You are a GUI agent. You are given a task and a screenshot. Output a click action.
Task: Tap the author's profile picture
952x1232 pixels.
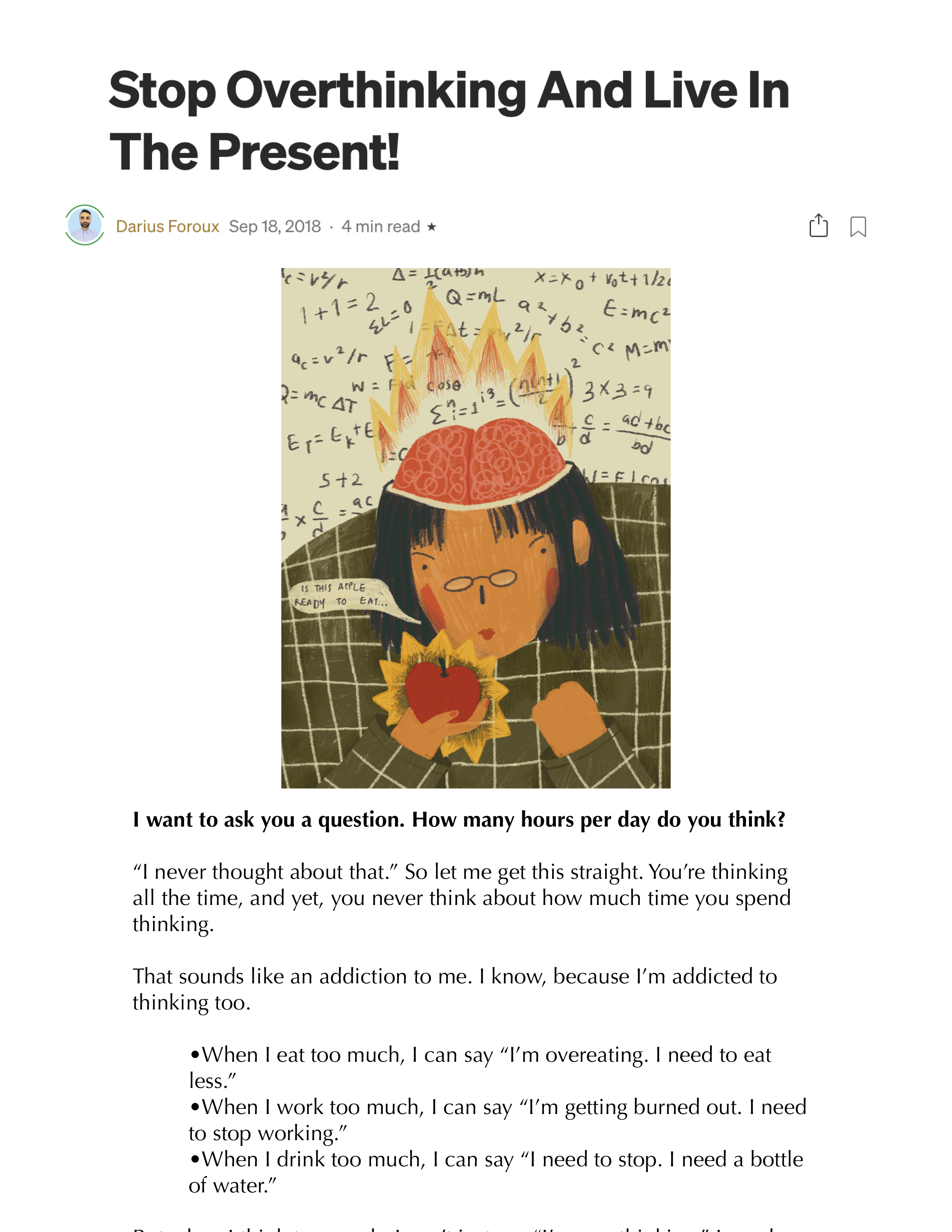(x=85, y=225)
